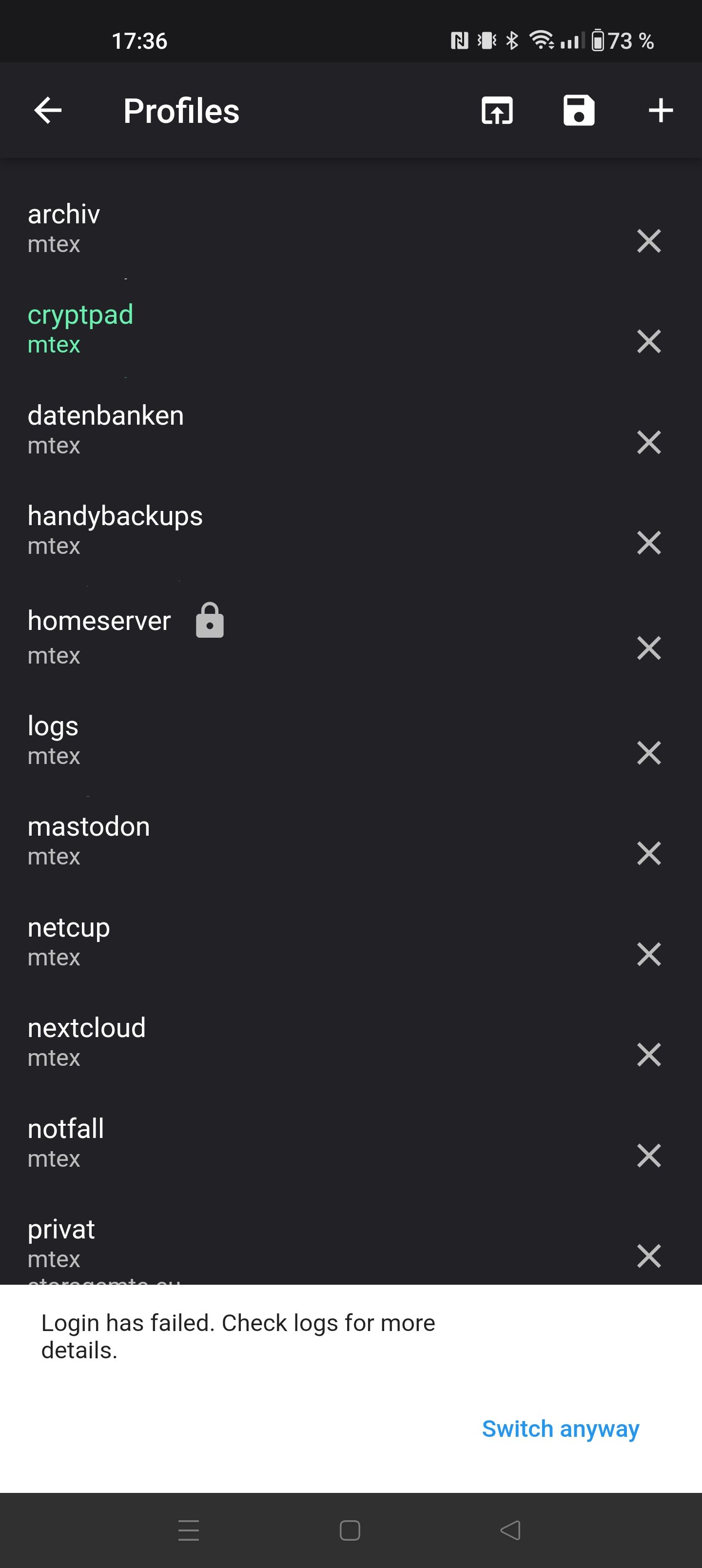The height and width of the screenshot is (1568, 702).
Task: Delete the cryptpad profile
Action: pos(649,341)
